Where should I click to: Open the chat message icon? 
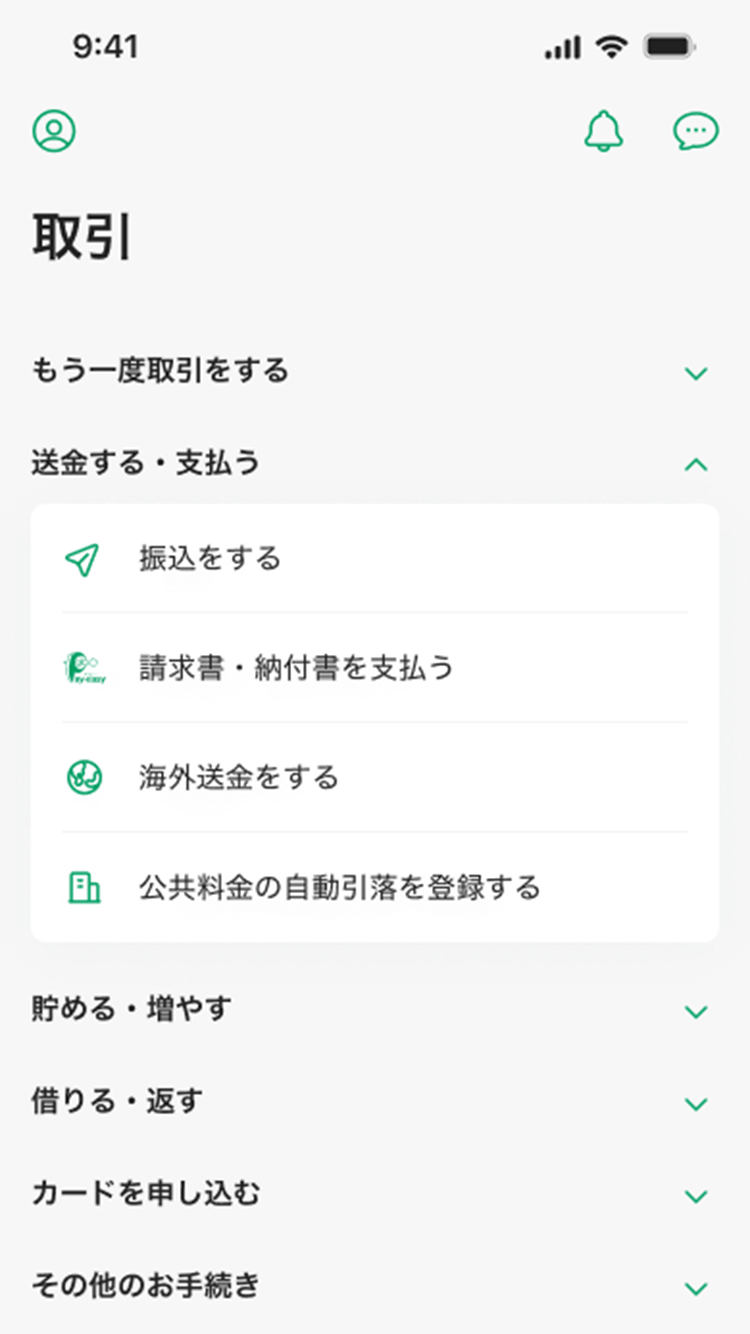tap(694, 130)
